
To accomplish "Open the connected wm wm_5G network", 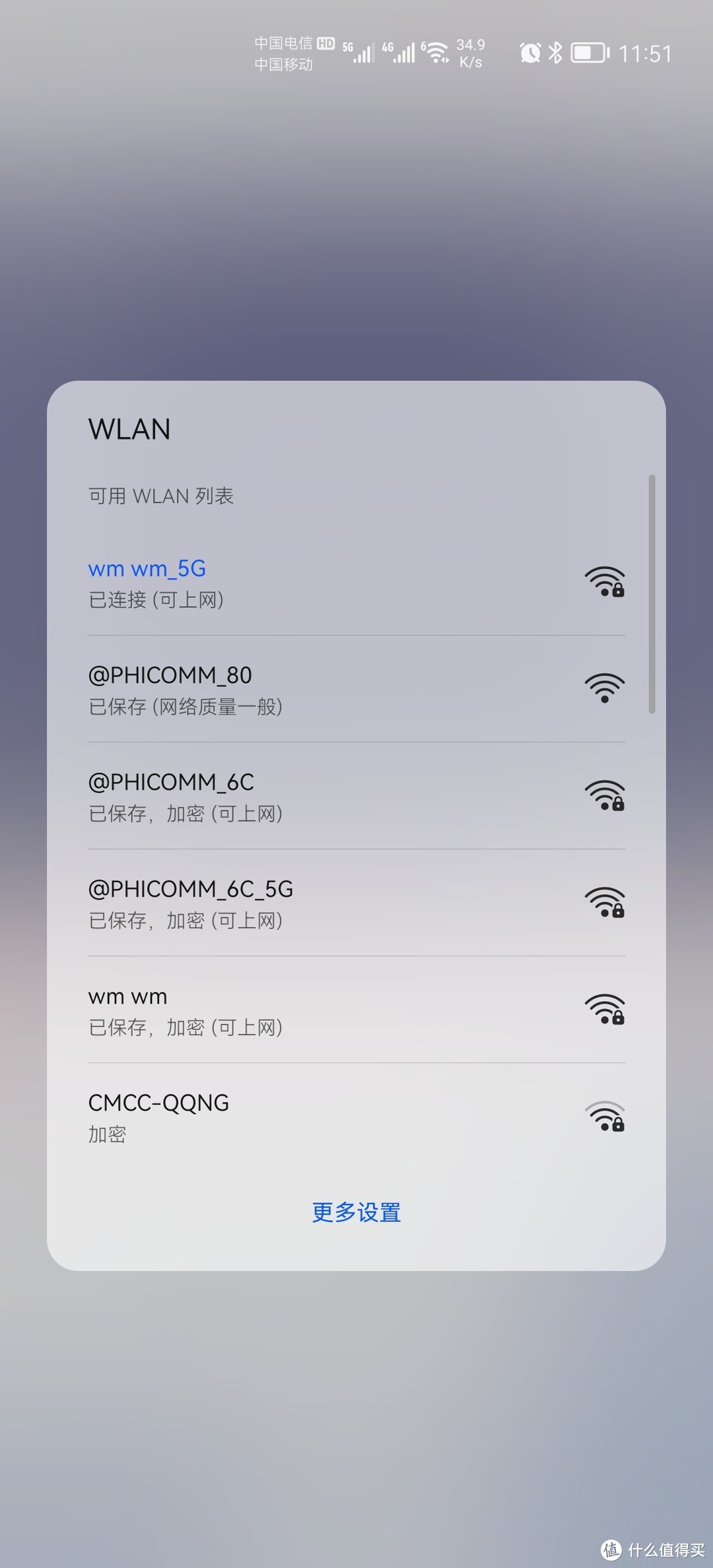I will tap(356, 583).
